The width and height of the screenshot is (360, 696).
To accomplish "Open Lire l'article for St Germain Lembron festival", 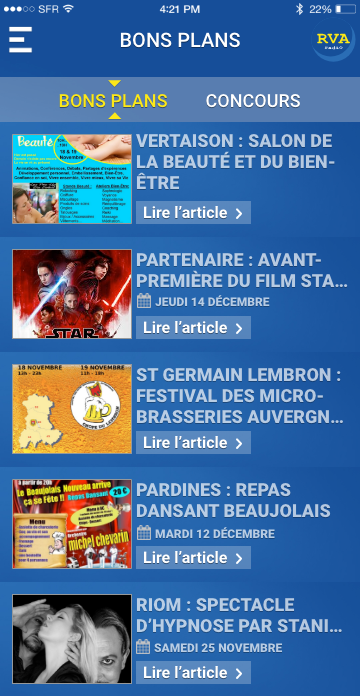I will pyautogui.click(x=193, y=443).
